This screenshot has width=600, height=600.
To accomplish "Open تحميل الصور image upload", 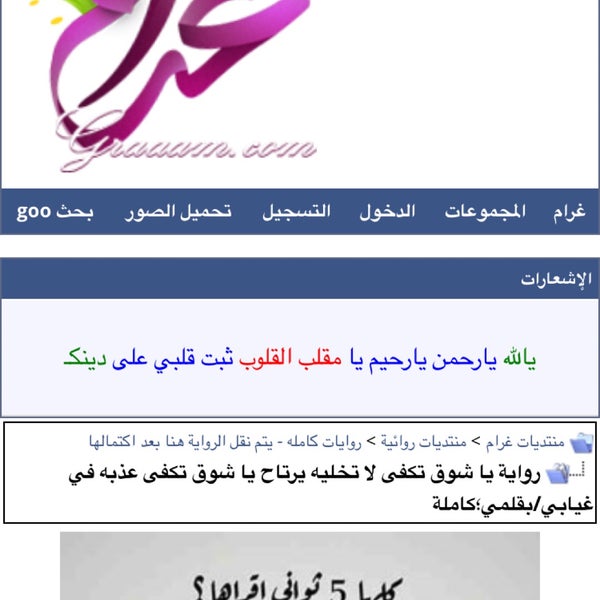I will coord(178,212).
